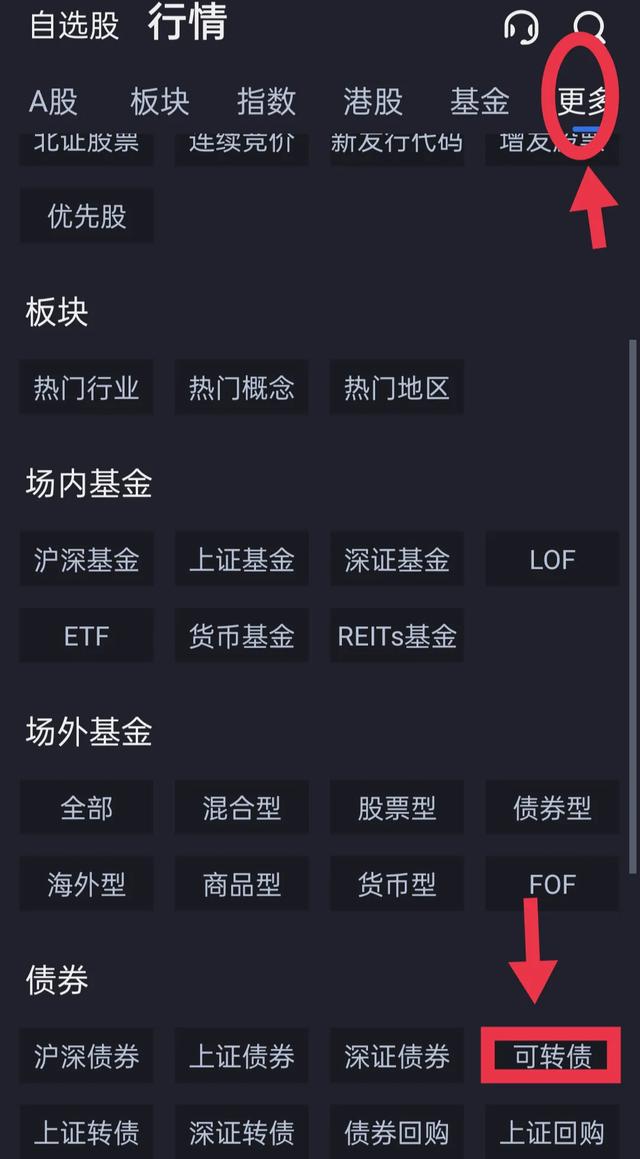Open the customer service headset icon
The image size is (640, 1159).
tap(522, 28)
